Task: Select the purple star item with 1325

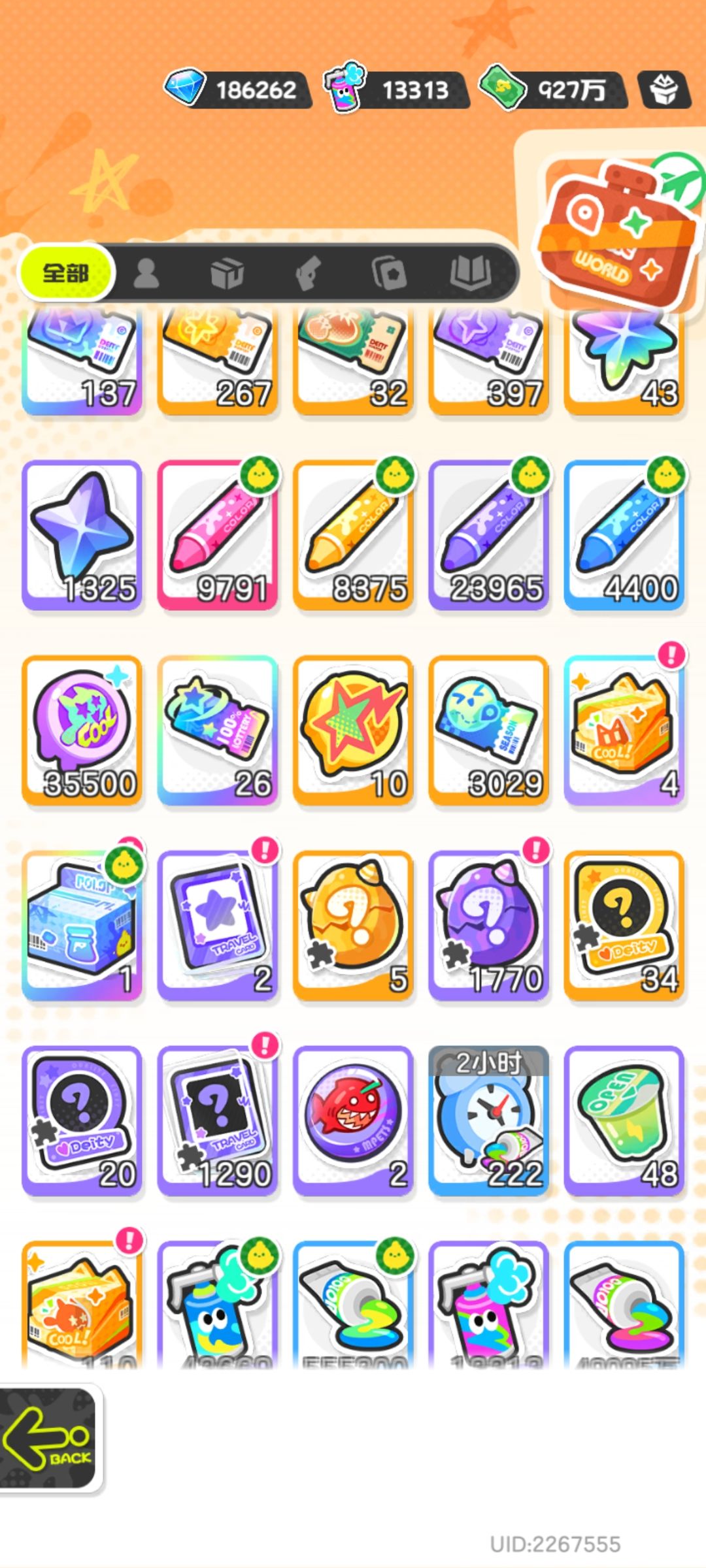Action: (82, 534)
